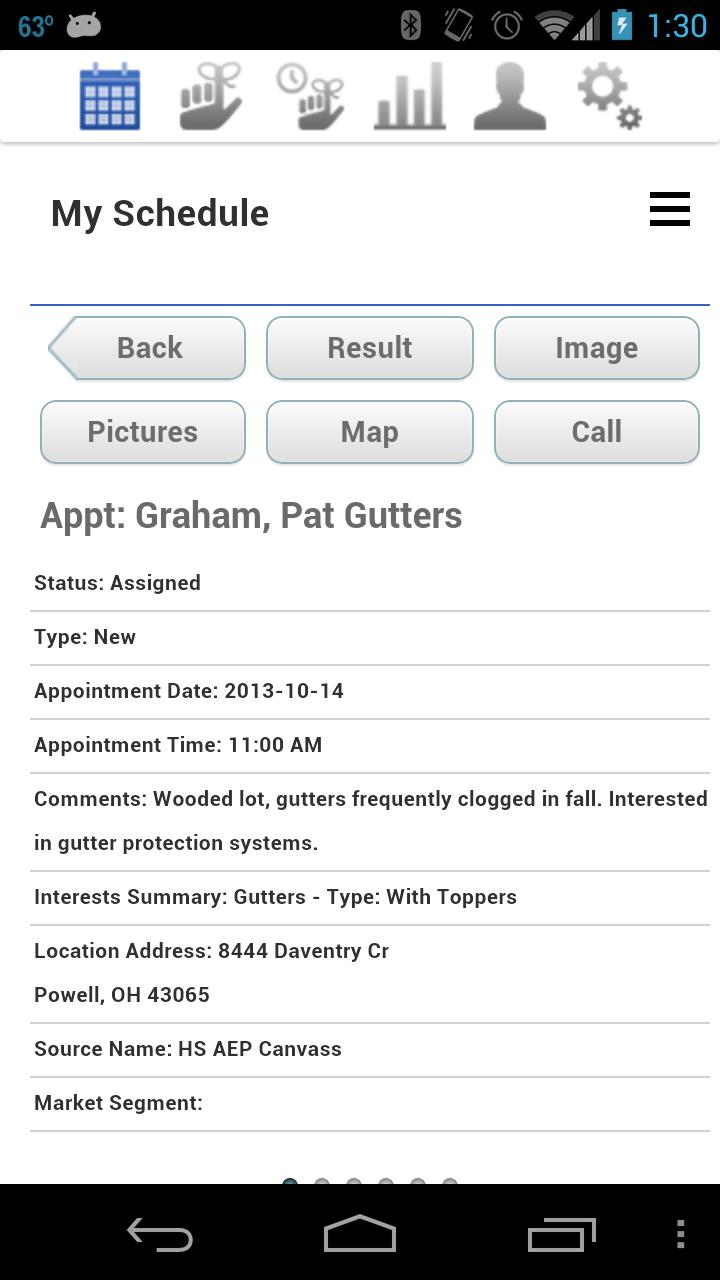View the bar chart statistics tab

(x=410, y=97)
